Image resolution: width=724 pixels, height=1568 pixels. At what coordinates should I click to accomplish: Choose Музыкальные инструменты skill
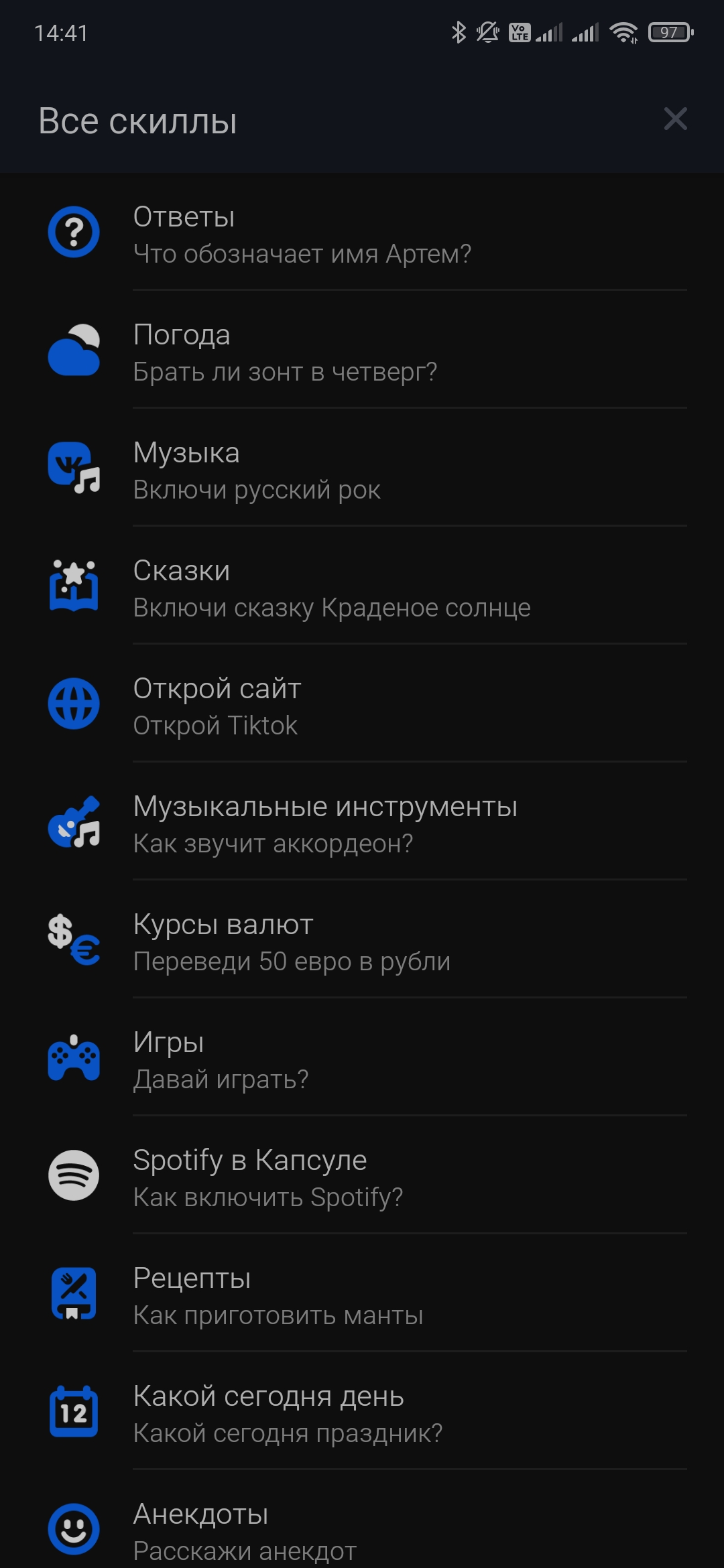(x=362, y=823)
